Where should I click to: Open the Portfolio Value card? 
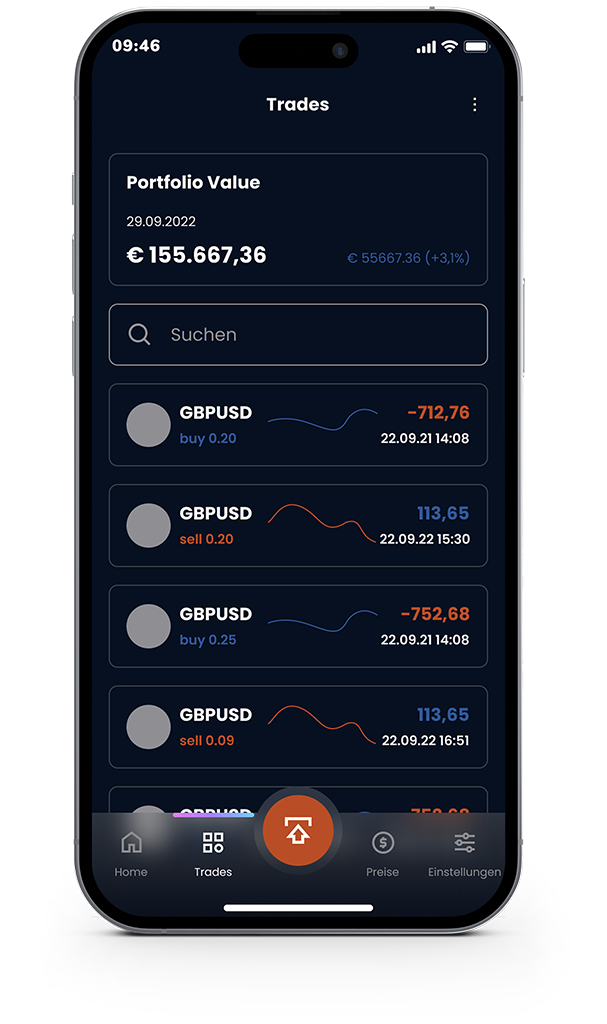(298, 219)
